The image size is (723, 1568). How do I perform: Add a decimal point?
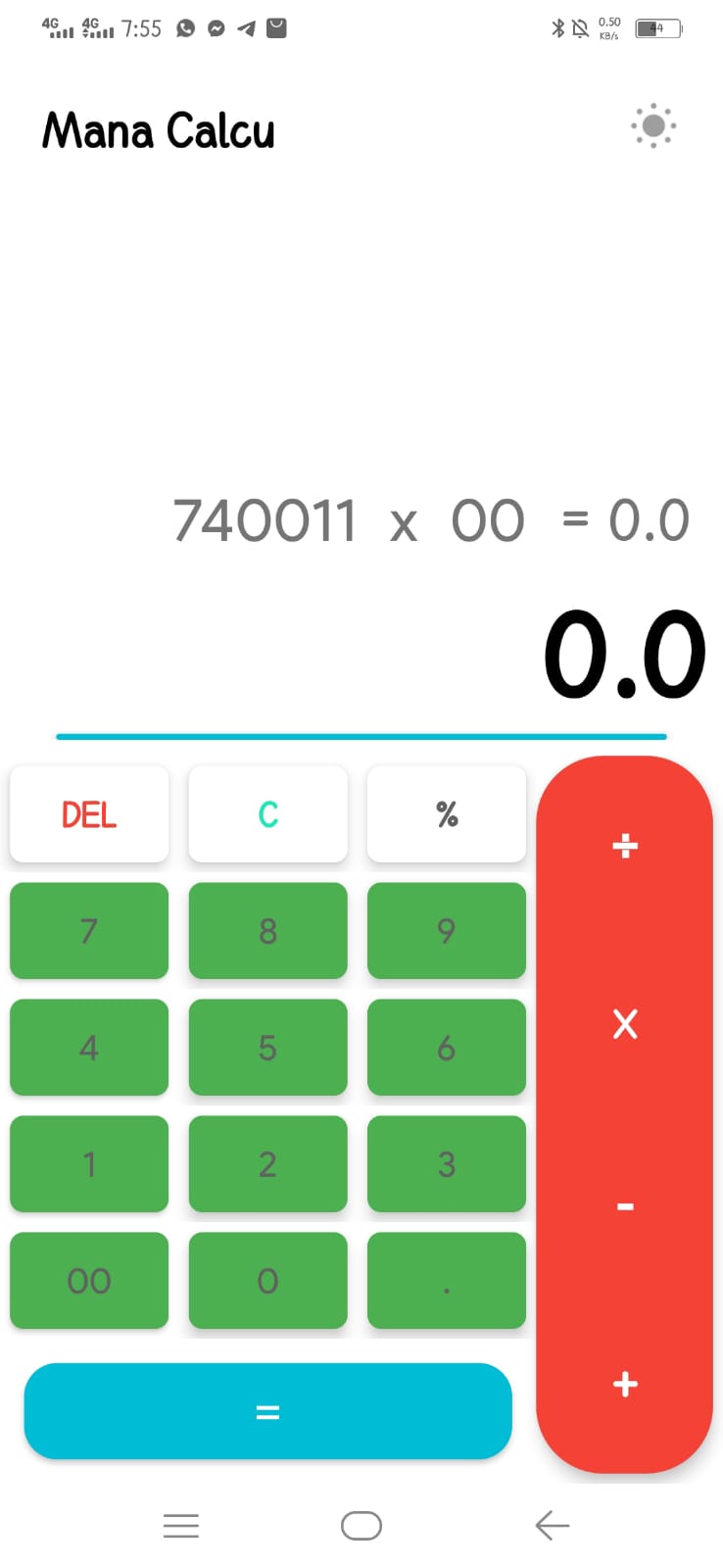[x=447, y=1281]
